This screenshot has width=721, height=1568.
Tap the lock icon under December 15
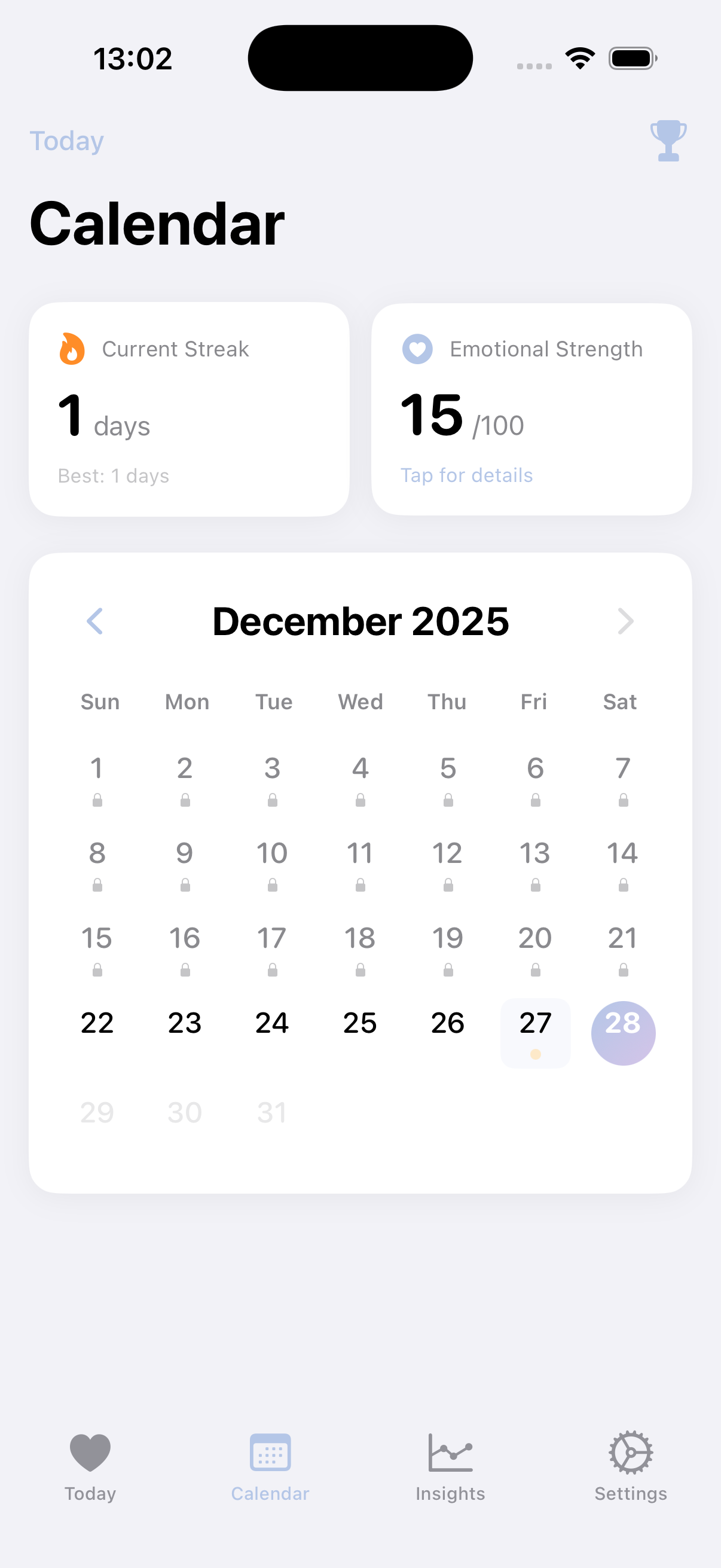click(x=97, y=970)
